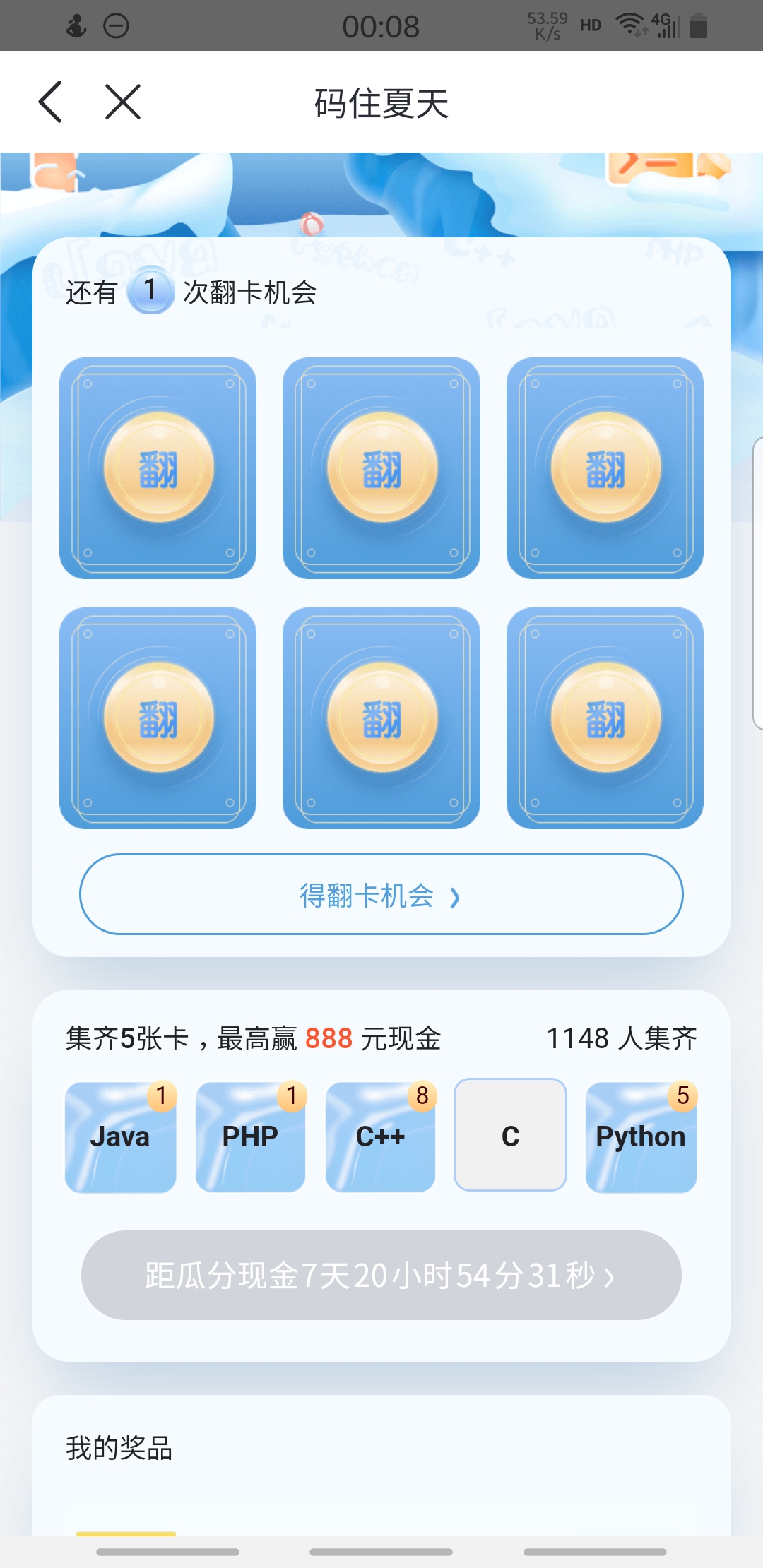Image resolution: width=763 pixels, height=1568 pixels.
Task: Go back using the top-left arrow
Action: (51, 102)
